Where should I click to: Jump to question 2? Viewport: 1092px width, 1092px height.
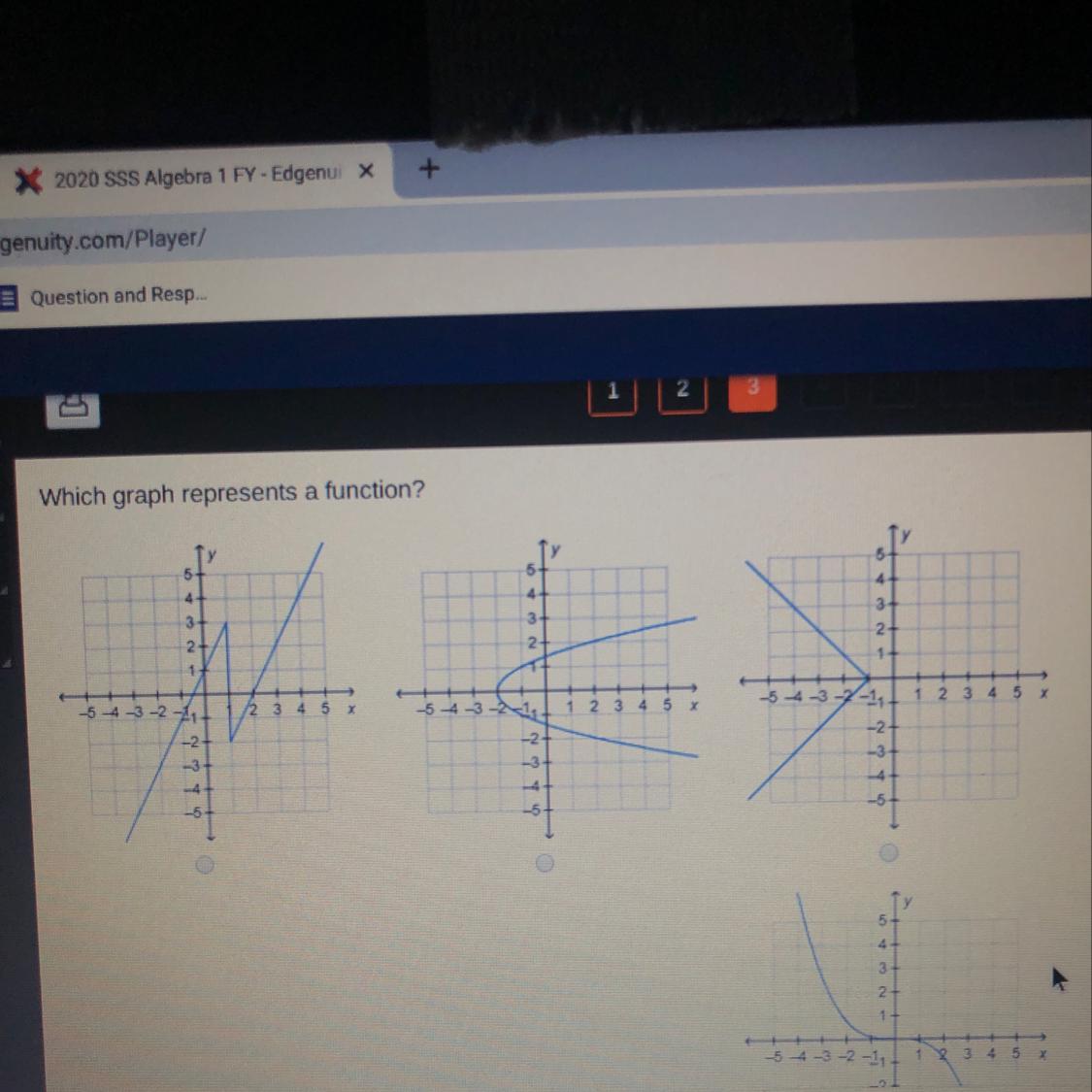[x=682, y=389]
